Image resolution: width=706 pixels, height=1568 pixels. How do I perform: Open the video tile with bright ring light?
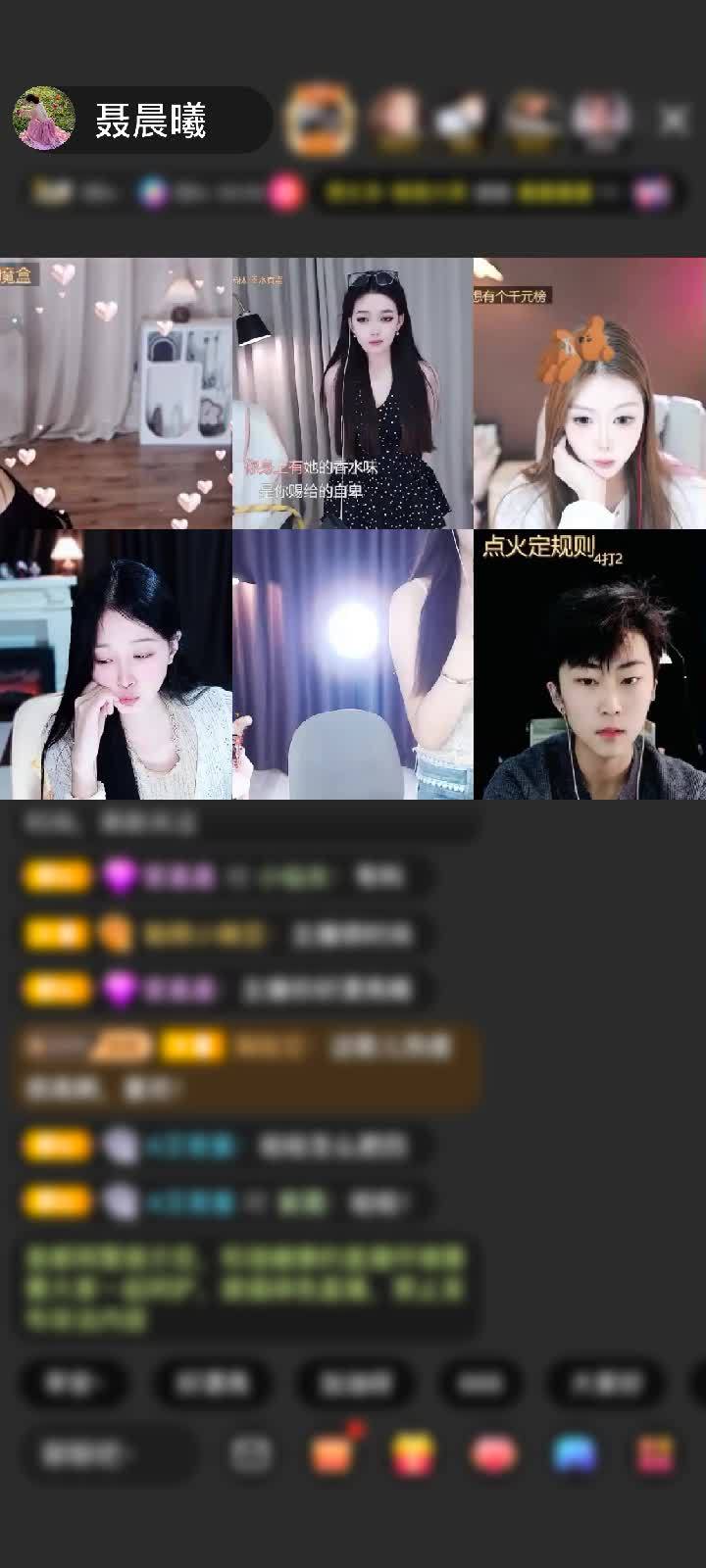click(x=353, y=664)
